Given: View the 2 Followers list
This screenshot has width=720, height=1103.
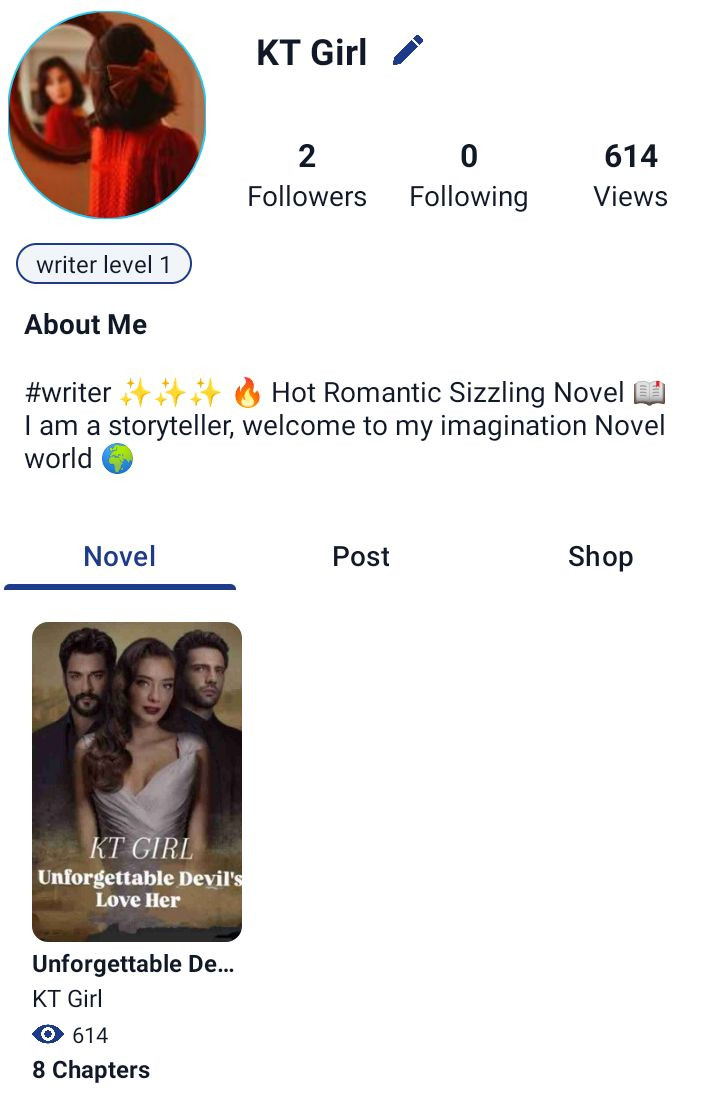Looking at the screenshot, I should (307, 176).
